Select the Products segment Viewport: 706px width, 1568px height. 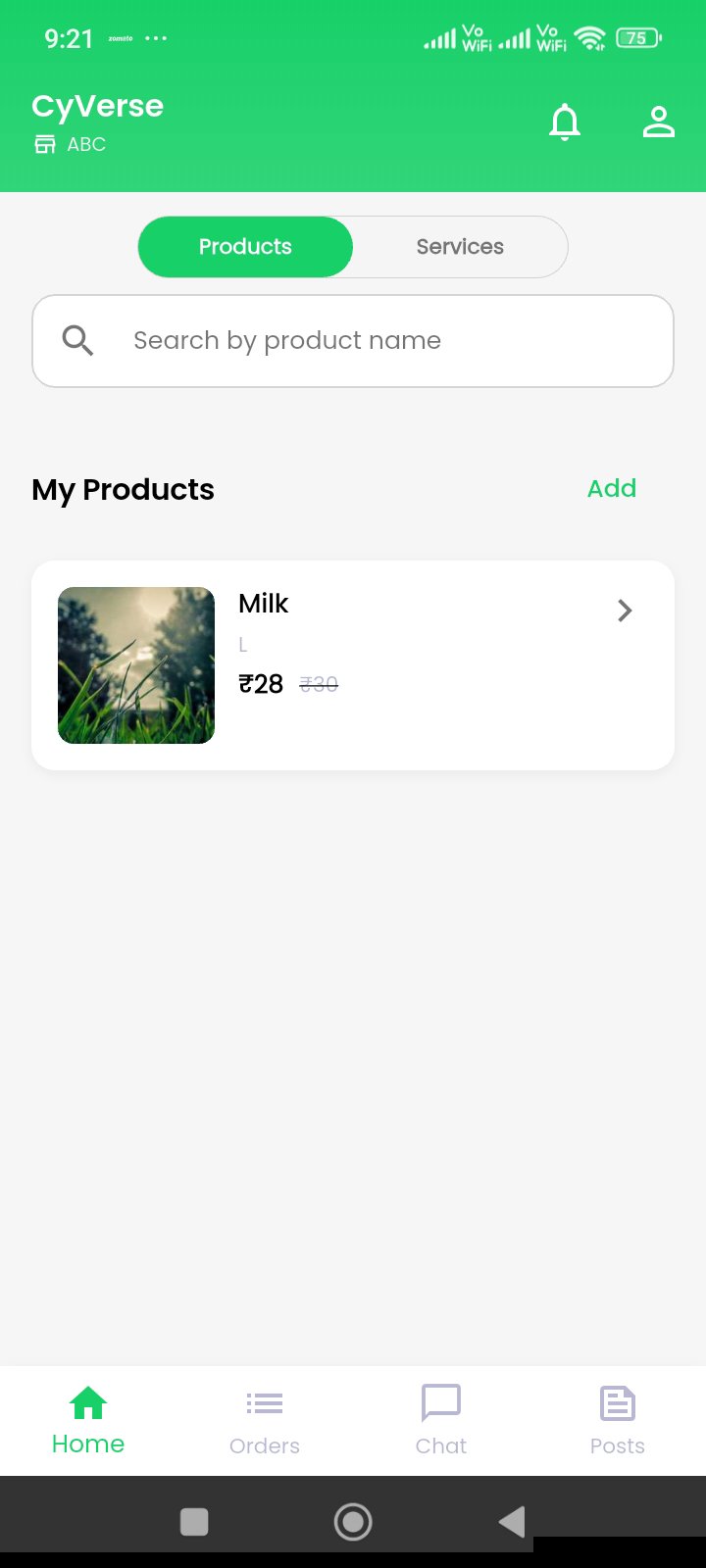coord(245,247)
